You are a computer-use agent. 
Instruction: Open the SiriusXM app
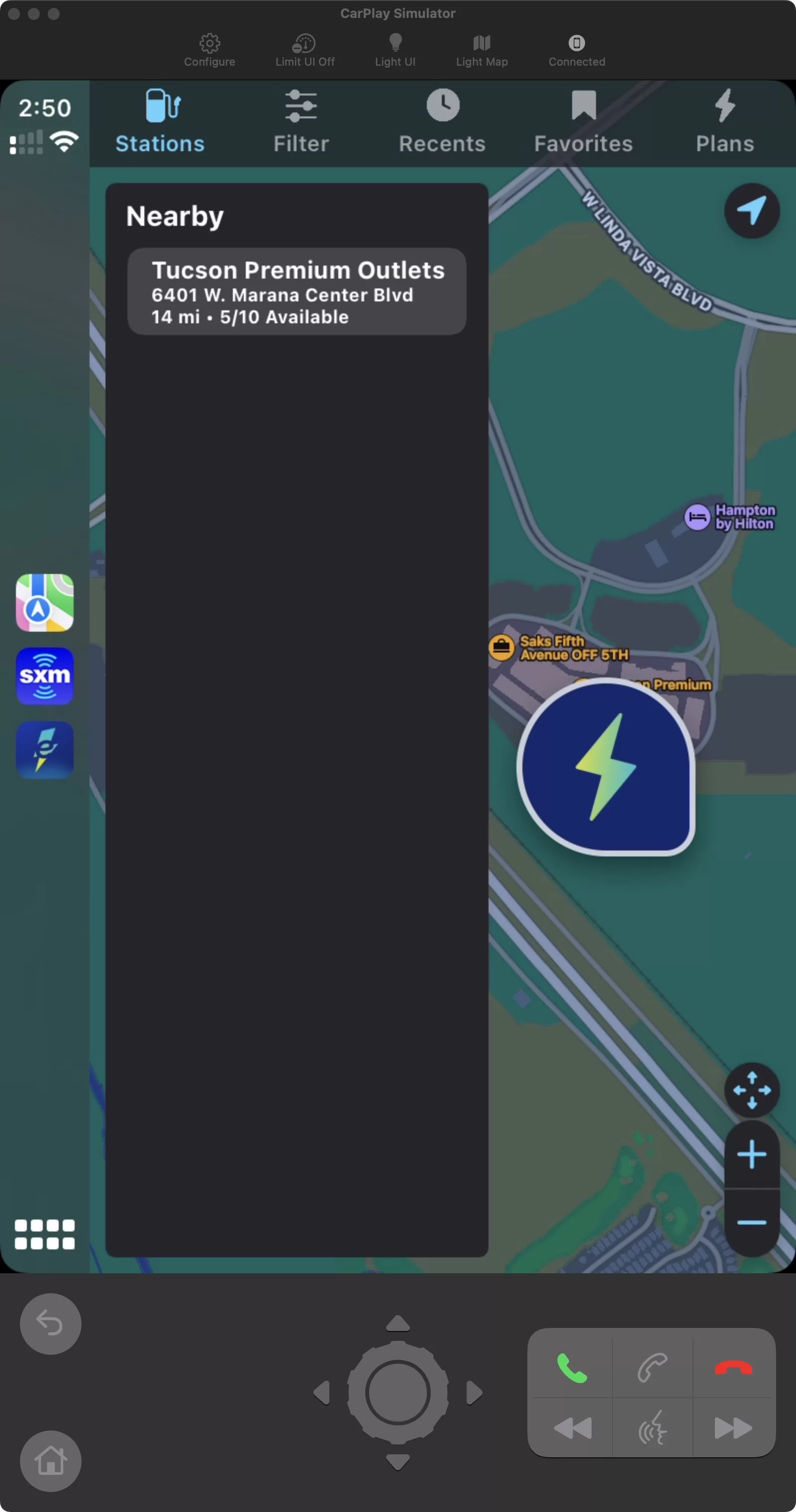pos(45,676)
